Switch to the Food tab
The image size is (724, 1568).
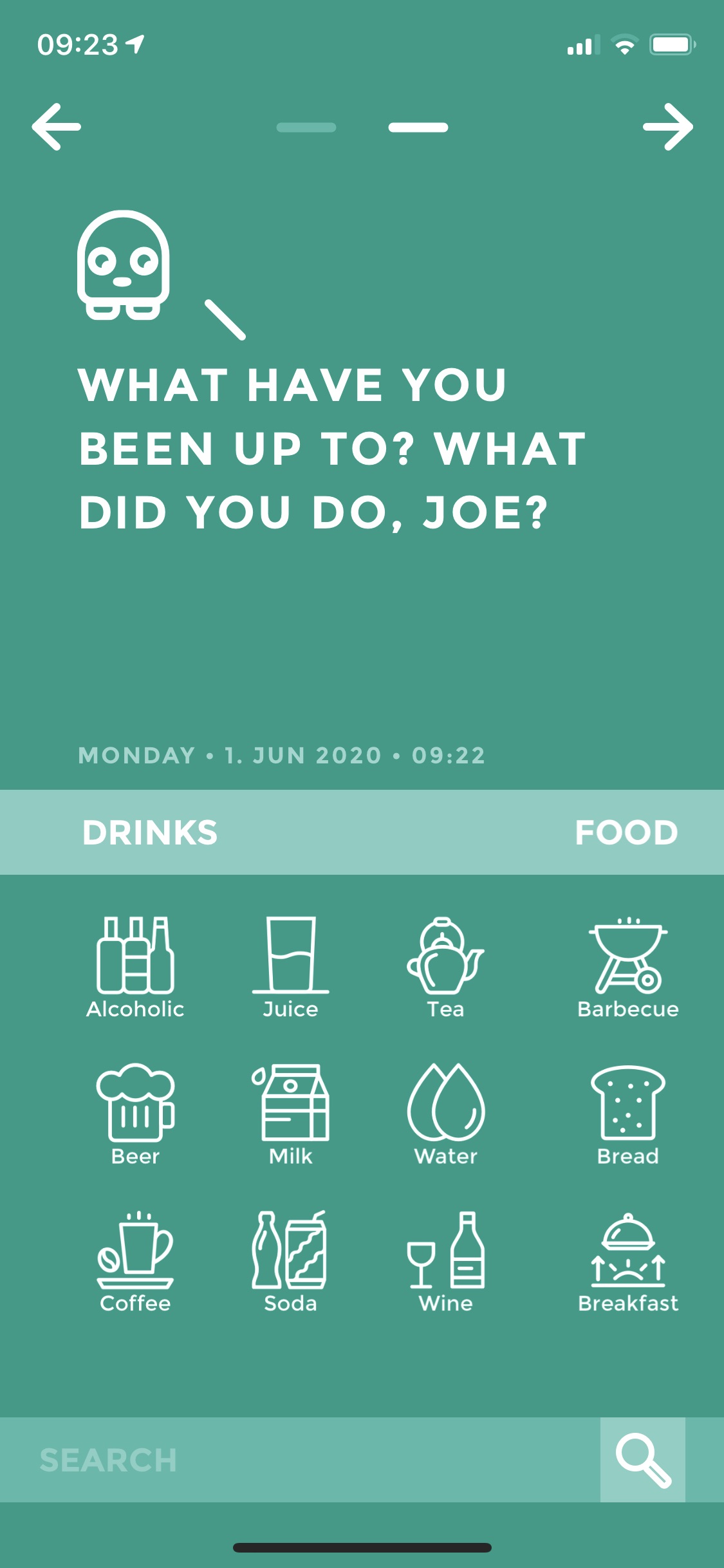click(626, 832)
